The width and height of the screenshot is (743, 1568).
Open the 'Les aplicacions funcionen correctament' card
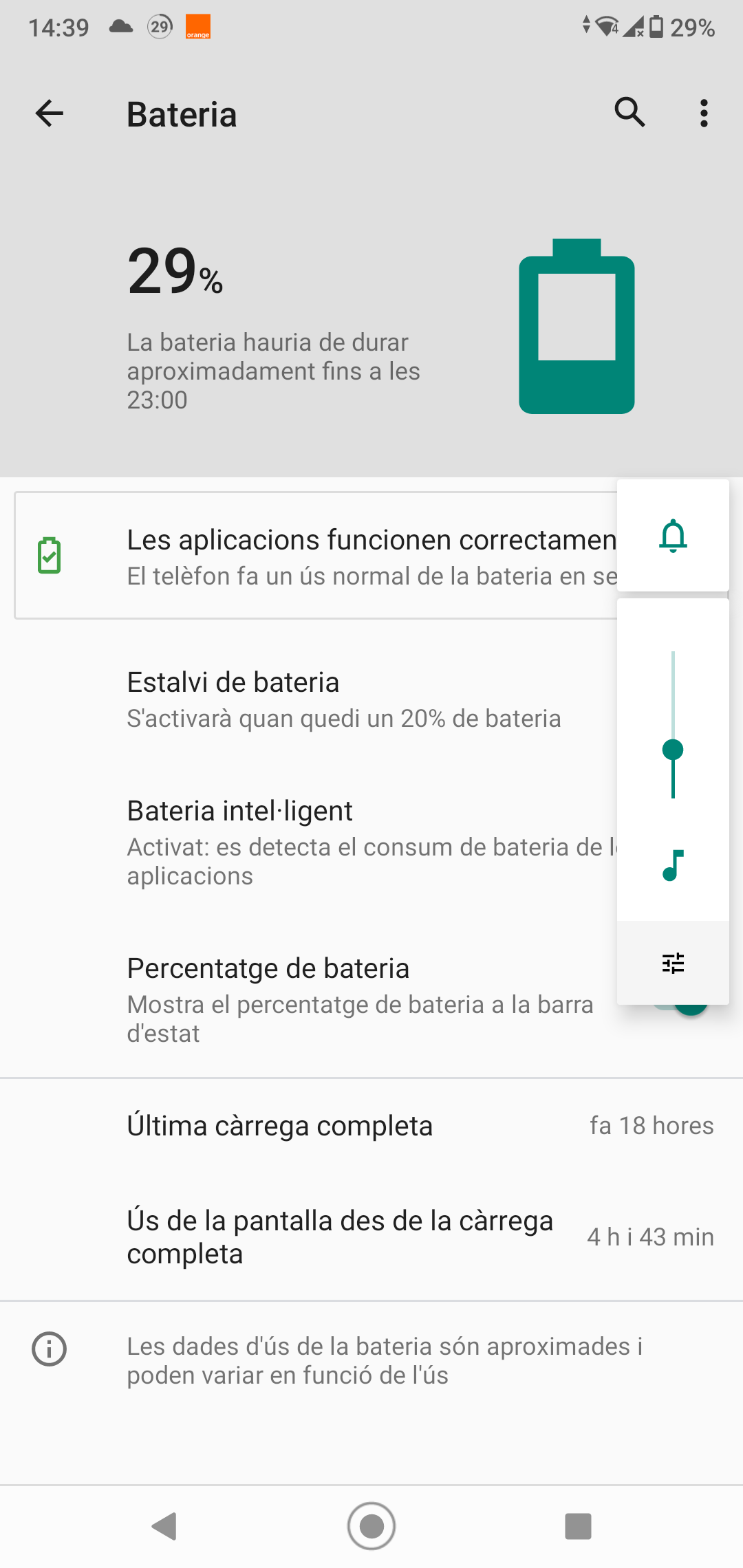pos(316,556)
